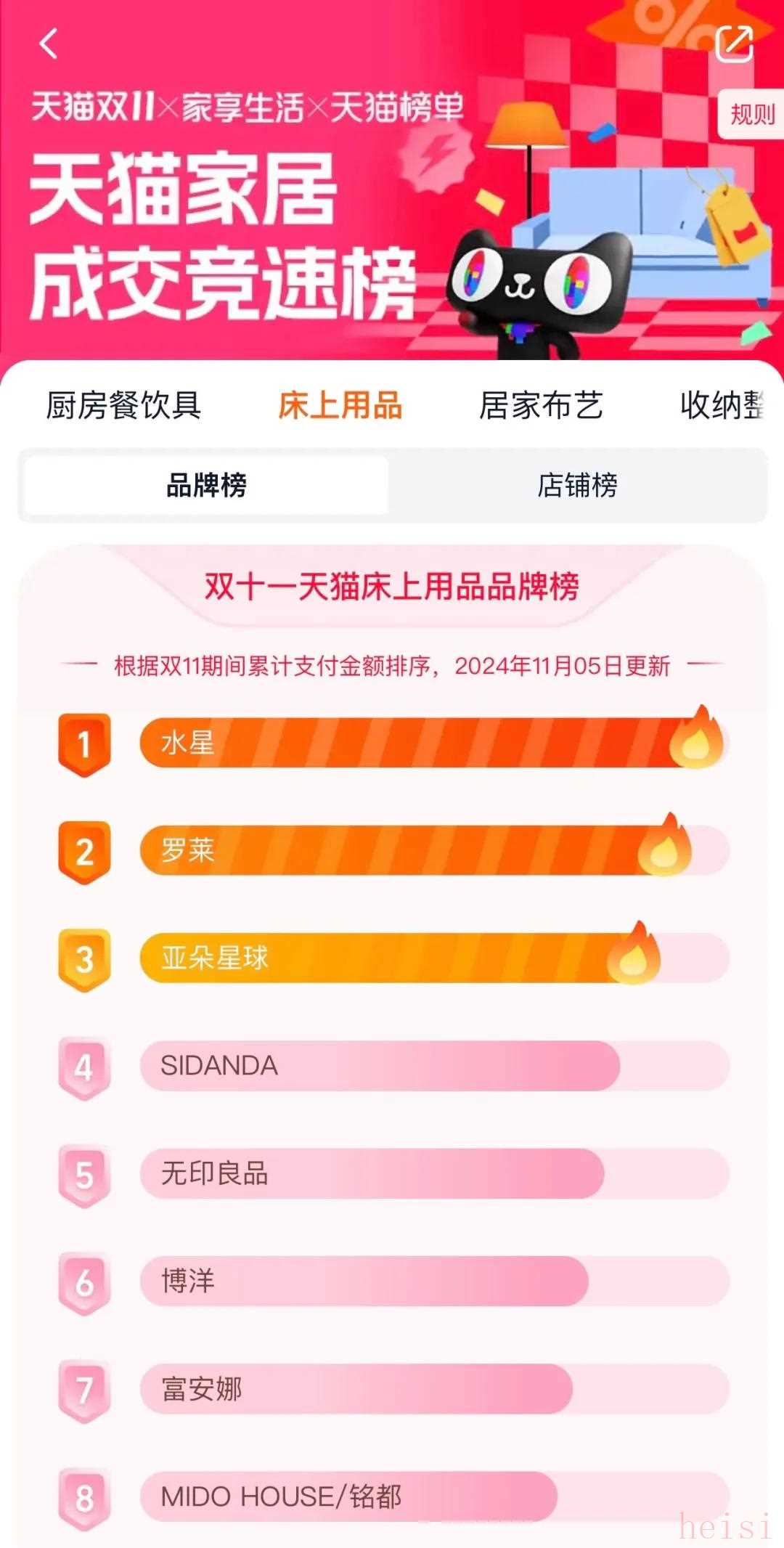Select the 品牌榜 segment
The height and width of the screenshot is (1548, 784).
(x=207, y=485)
